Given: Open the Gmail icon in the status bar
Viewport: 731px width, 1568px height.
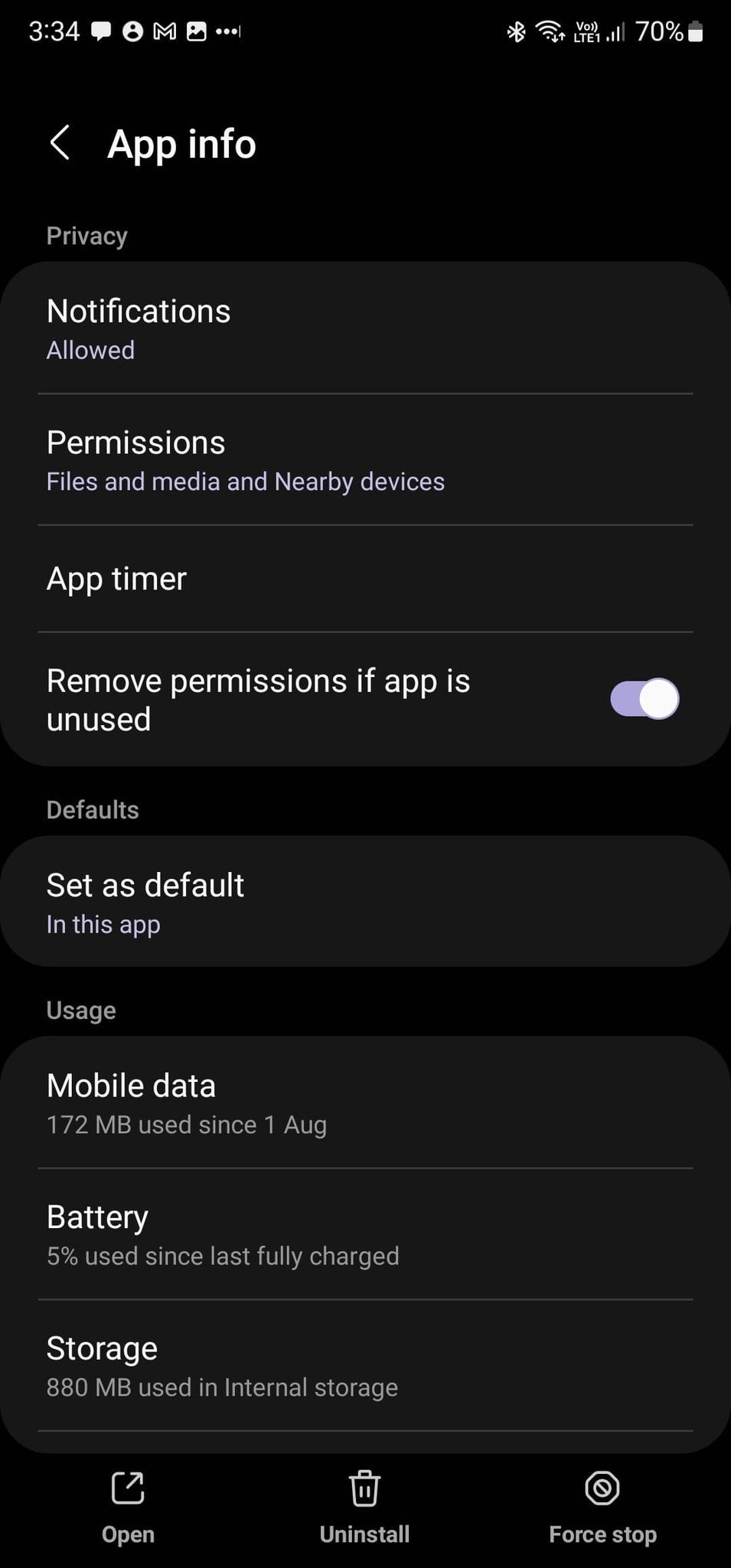Looking at the screenshot, I should click(163, 31).
